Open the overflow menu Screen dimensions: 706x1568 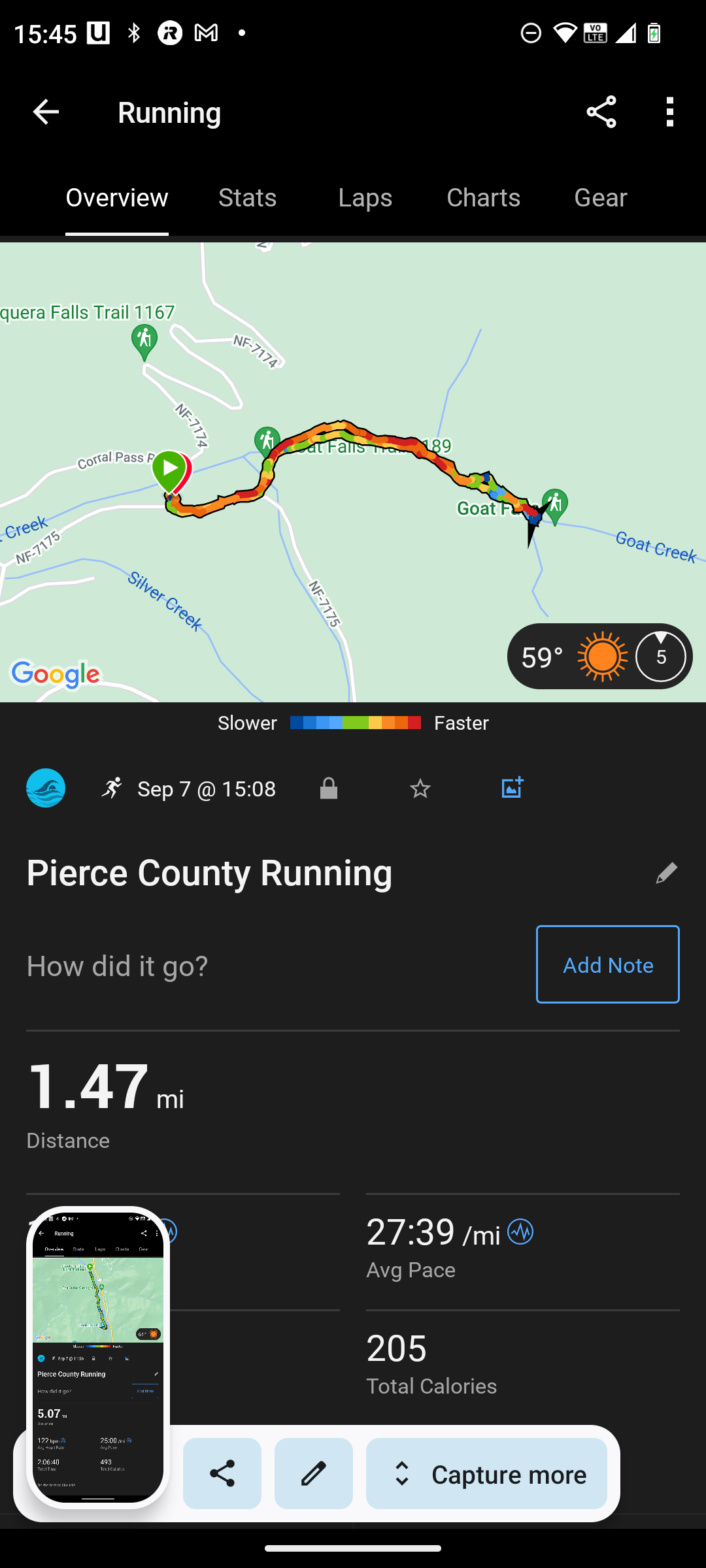click(669, 112)
